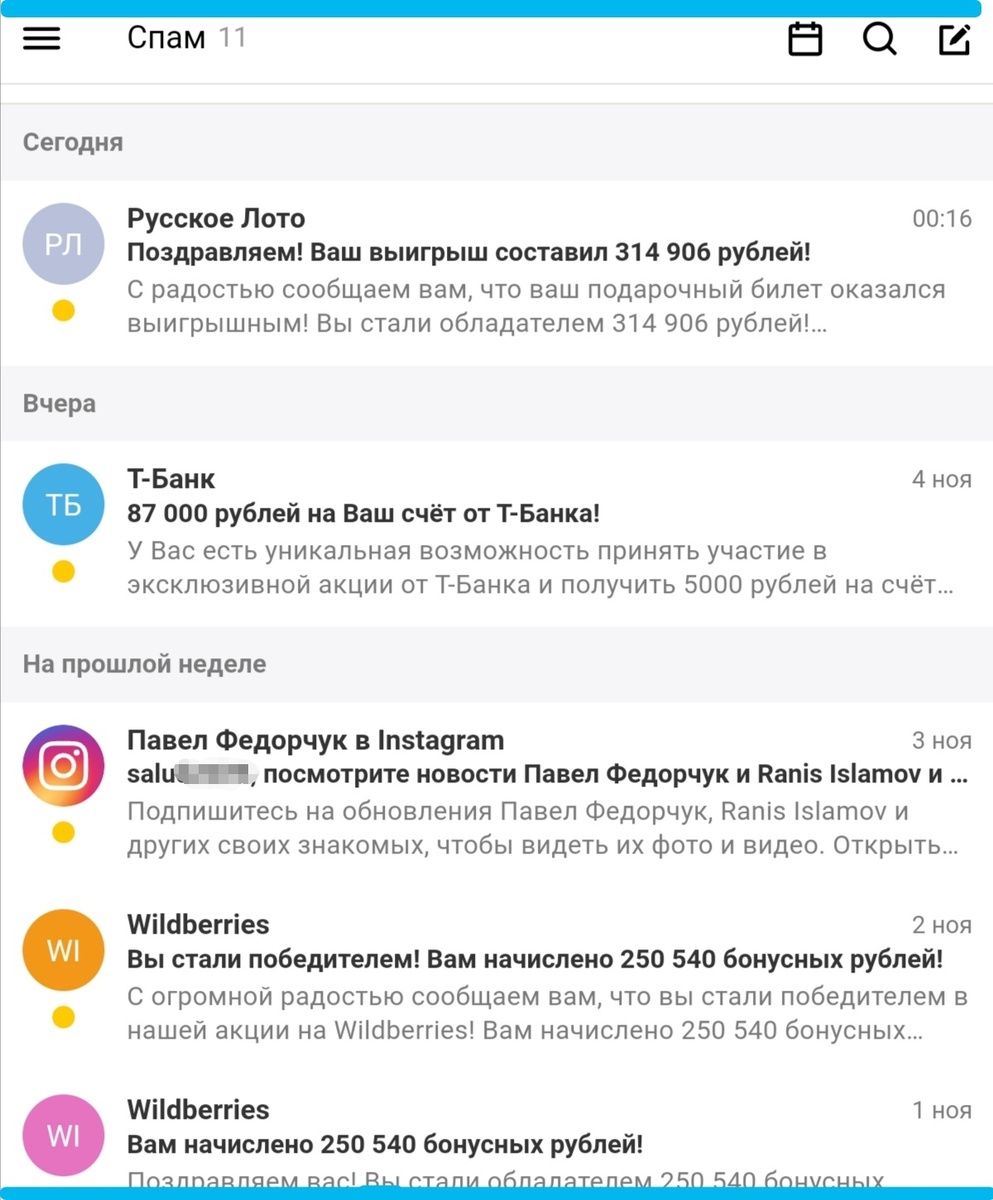
Task: Click the pink Wildberries WI avatar
Action: (63, 1135)
